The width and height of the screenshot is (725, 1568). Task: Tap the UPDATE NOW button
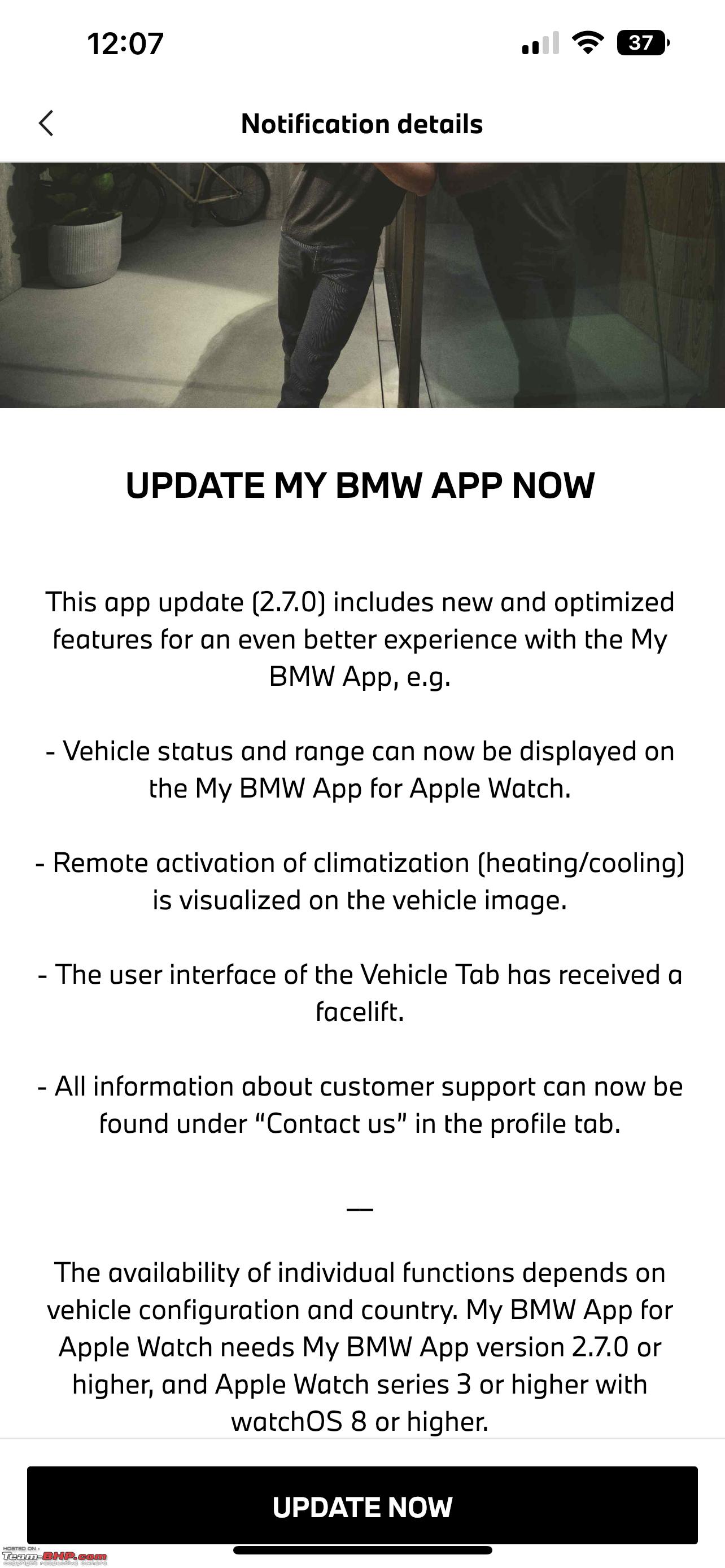tap(362, 1507)
